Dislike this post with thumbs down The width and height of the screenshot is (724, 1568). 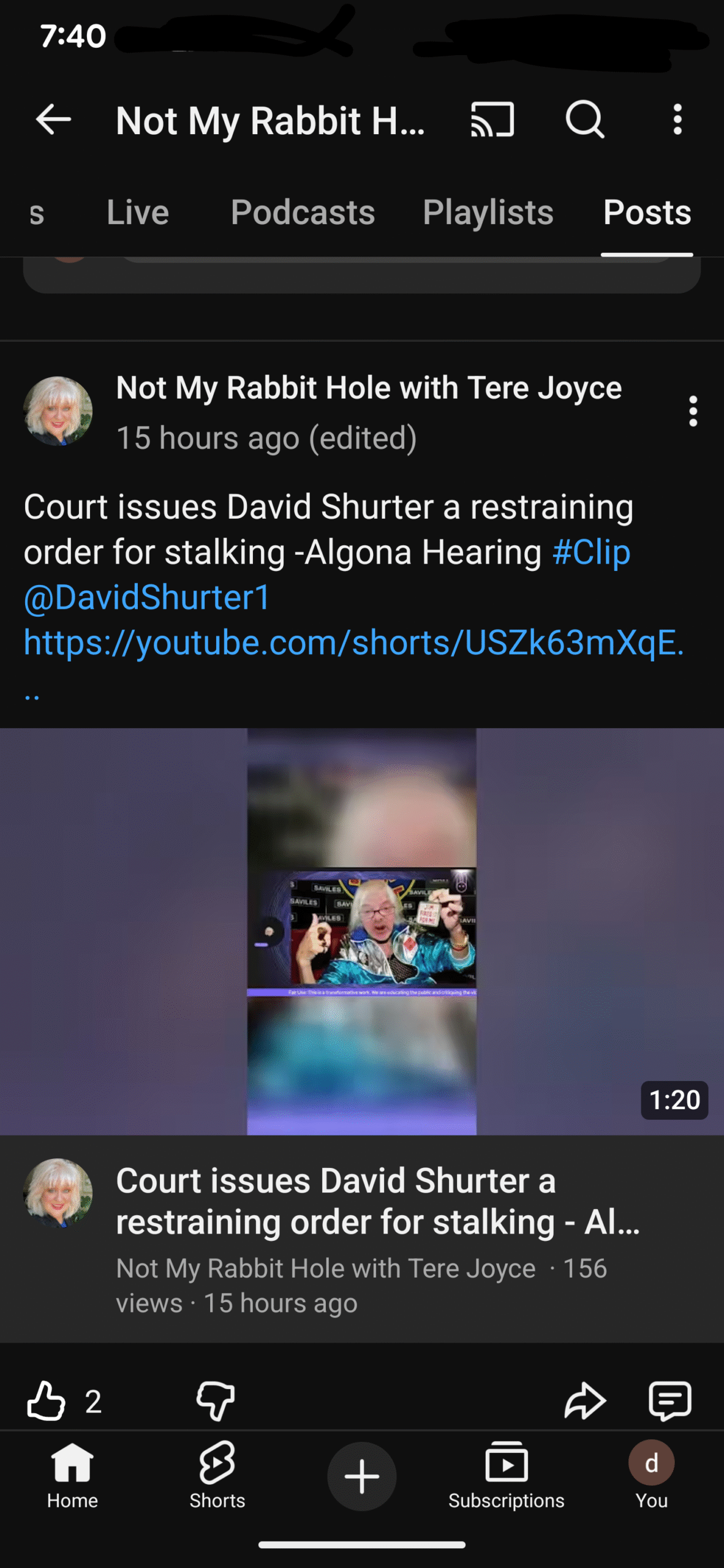216,1400
